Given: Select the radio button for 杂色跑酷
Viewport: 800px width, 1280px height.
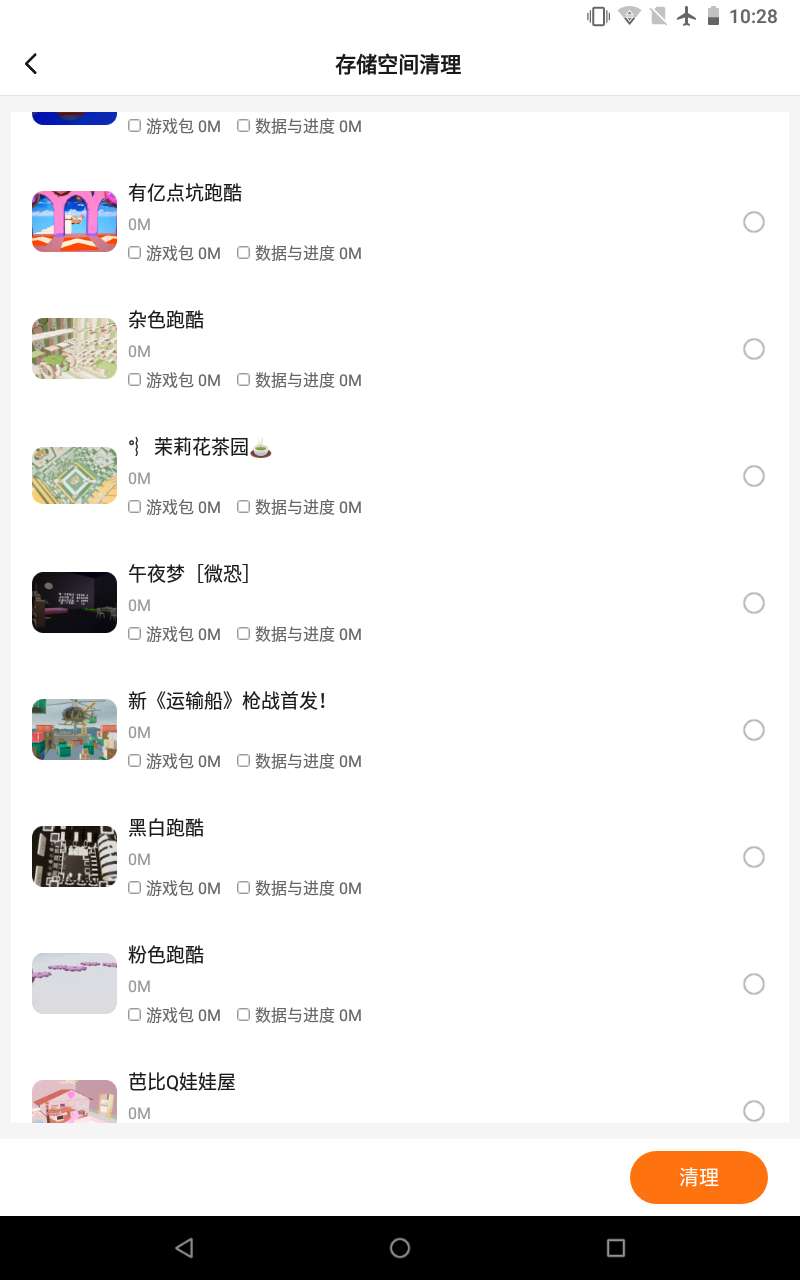Looking at the screenshot, I should pos(754,349).
